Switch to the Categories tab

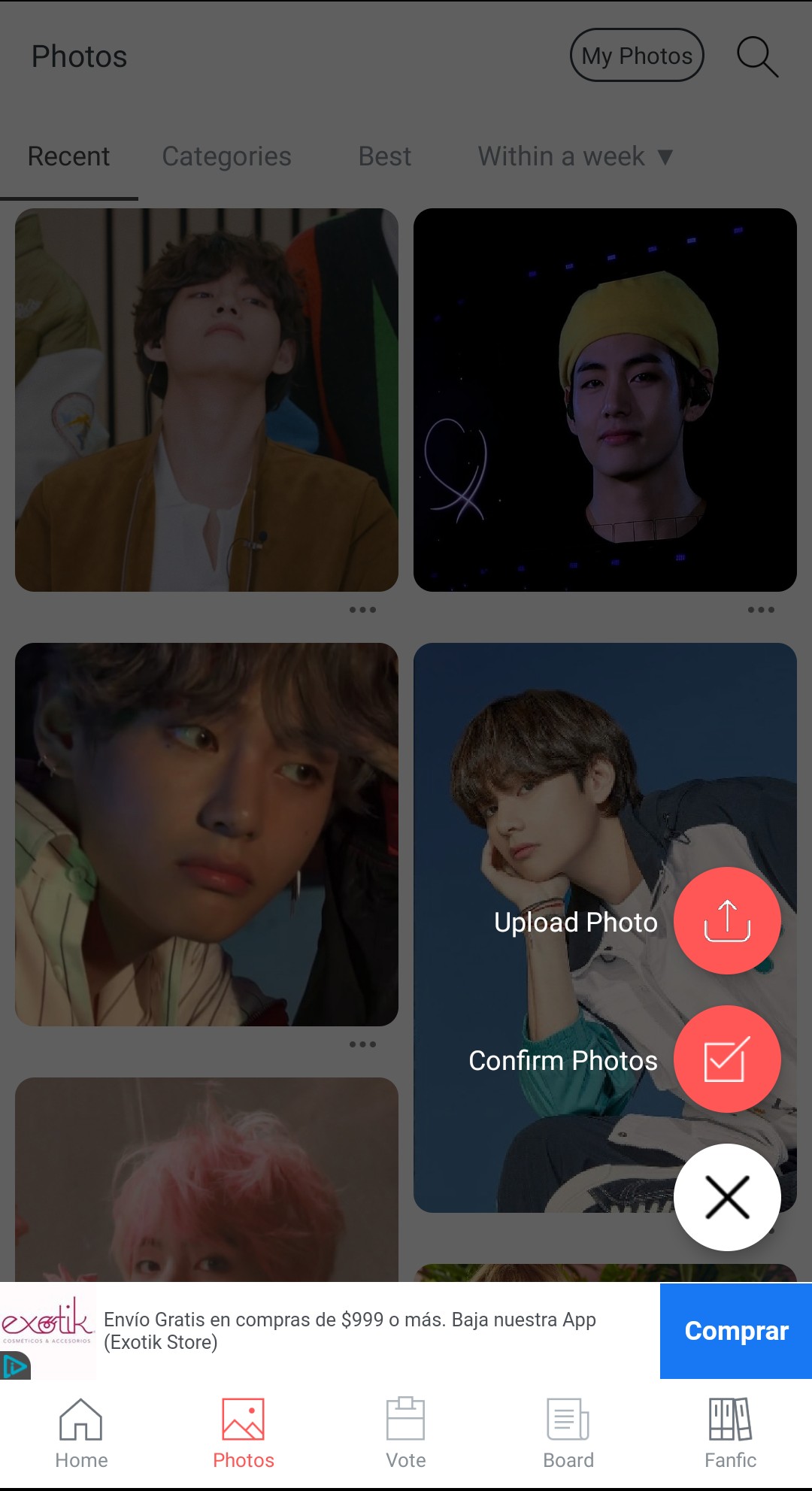[x=226, y=156]
